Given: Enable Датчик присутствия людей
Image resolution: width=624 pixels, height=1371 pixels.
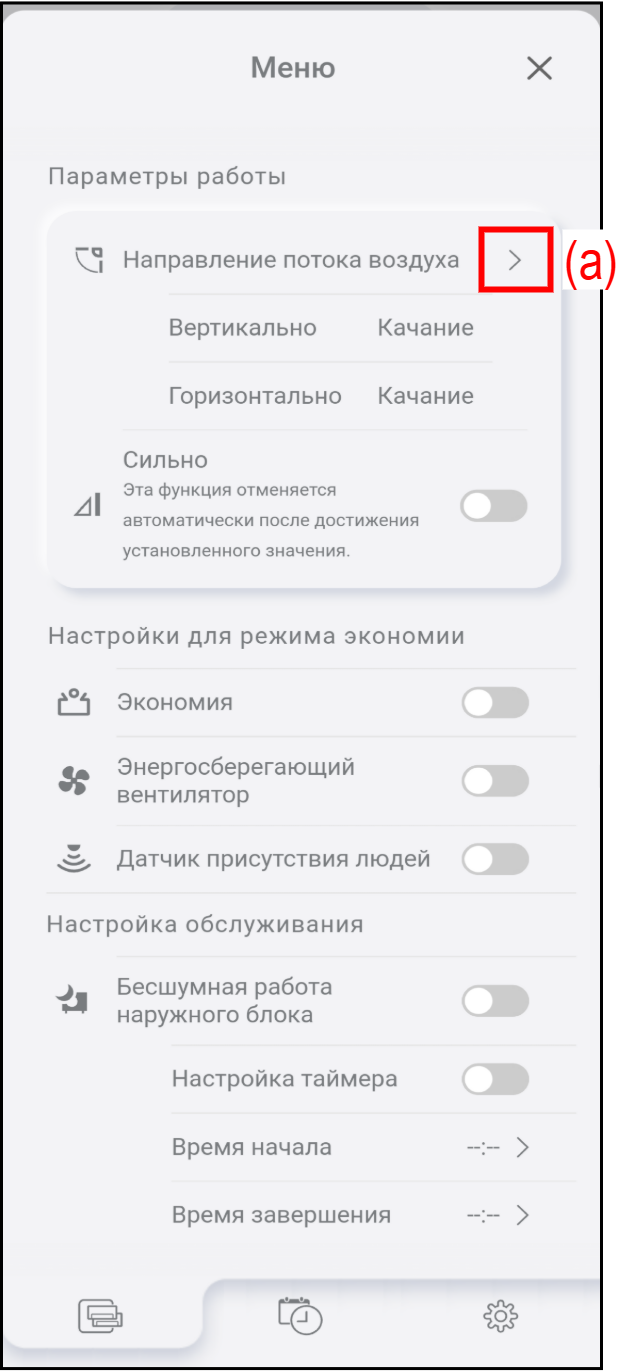Looking at the screenshot, I should [495, 859].
